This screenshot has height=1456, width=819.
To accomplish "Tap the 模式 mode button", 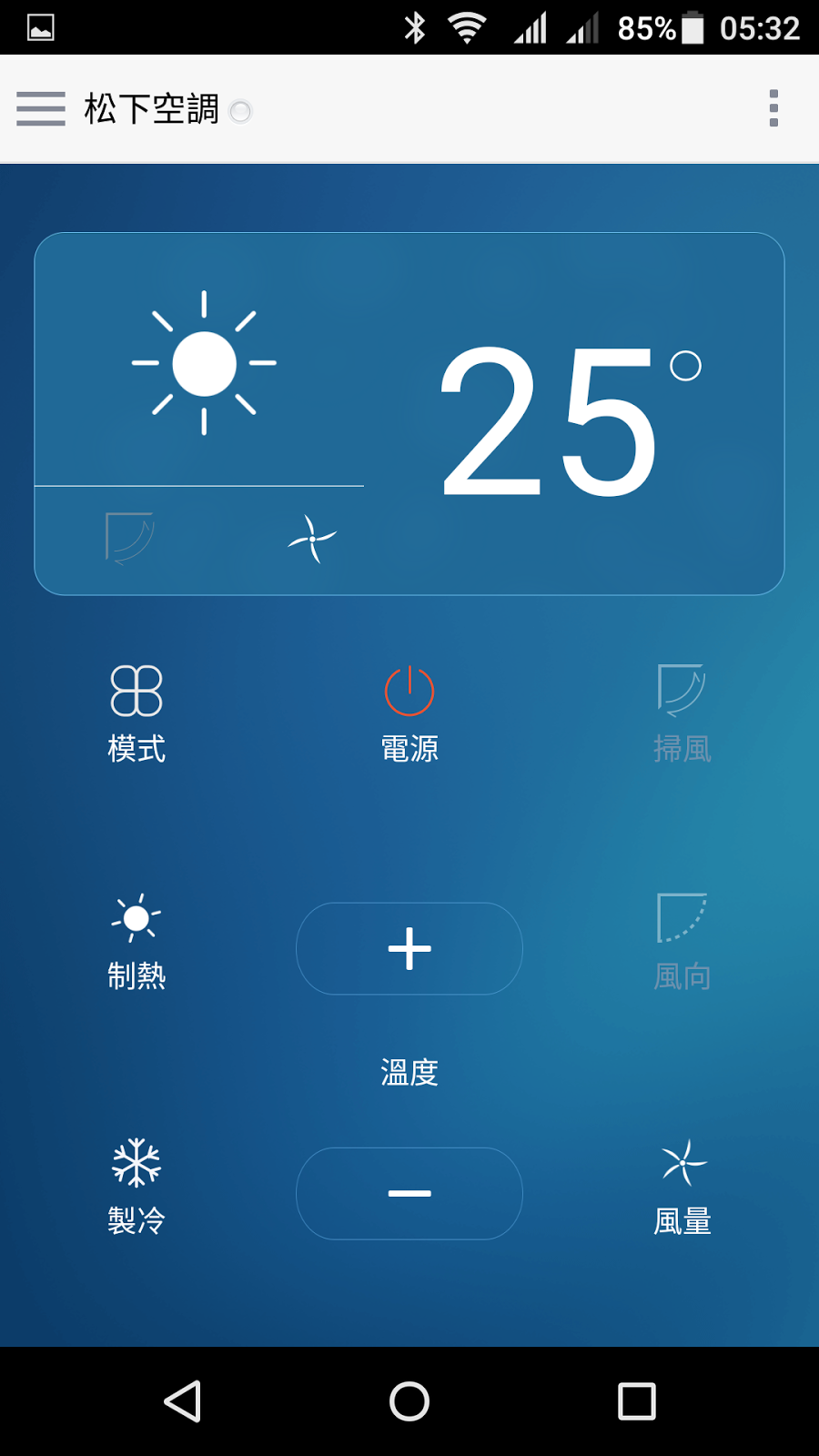I will [136, 713].
